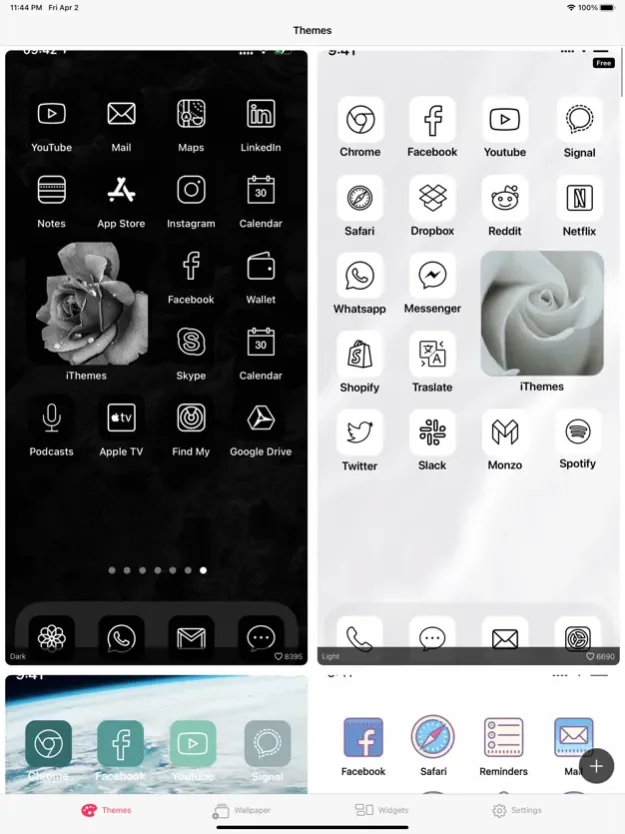Open the Light theme preview
This screenshot has height=834, width=625.
click(x=468, y=350)
